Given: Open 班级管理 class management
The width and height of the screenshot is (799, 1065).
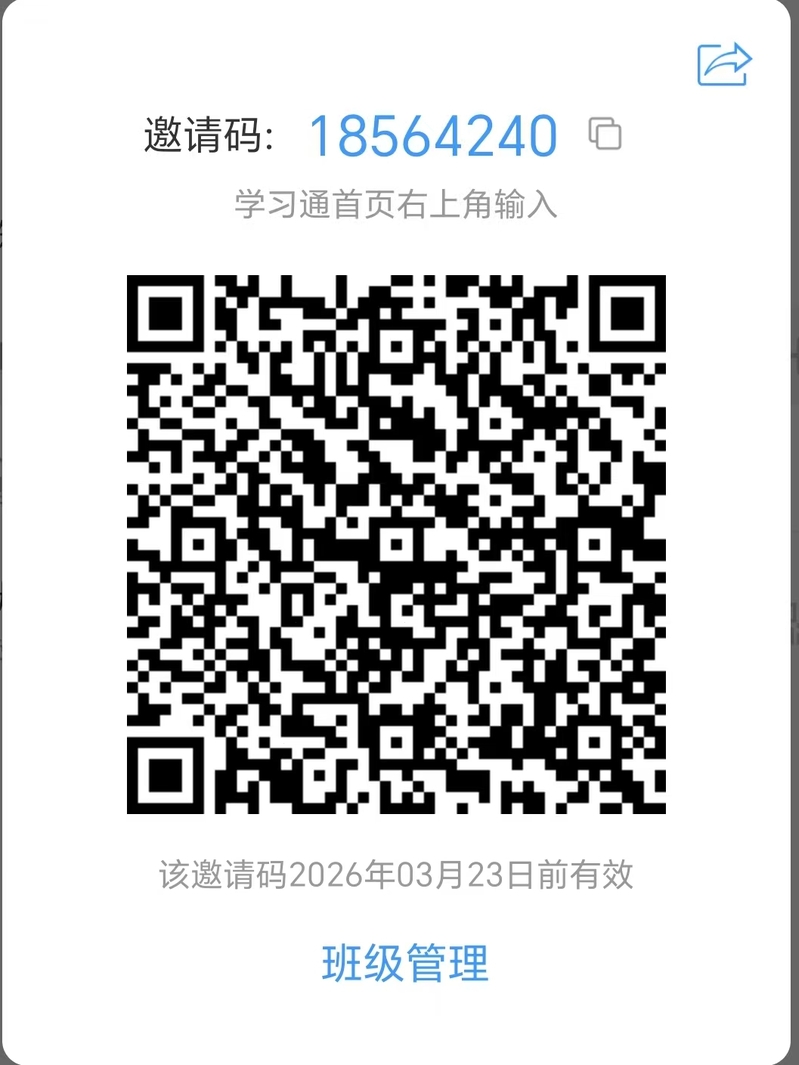Looking at the screenshot, I should point(405,962).
